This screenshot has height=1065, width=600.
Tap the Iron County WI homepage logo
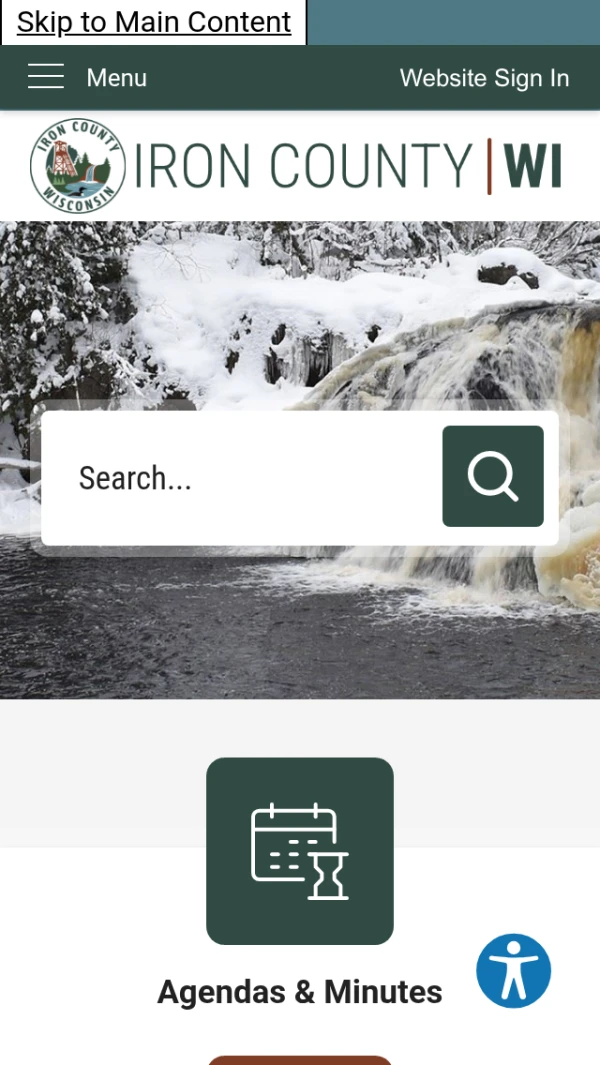pos(297,166)
